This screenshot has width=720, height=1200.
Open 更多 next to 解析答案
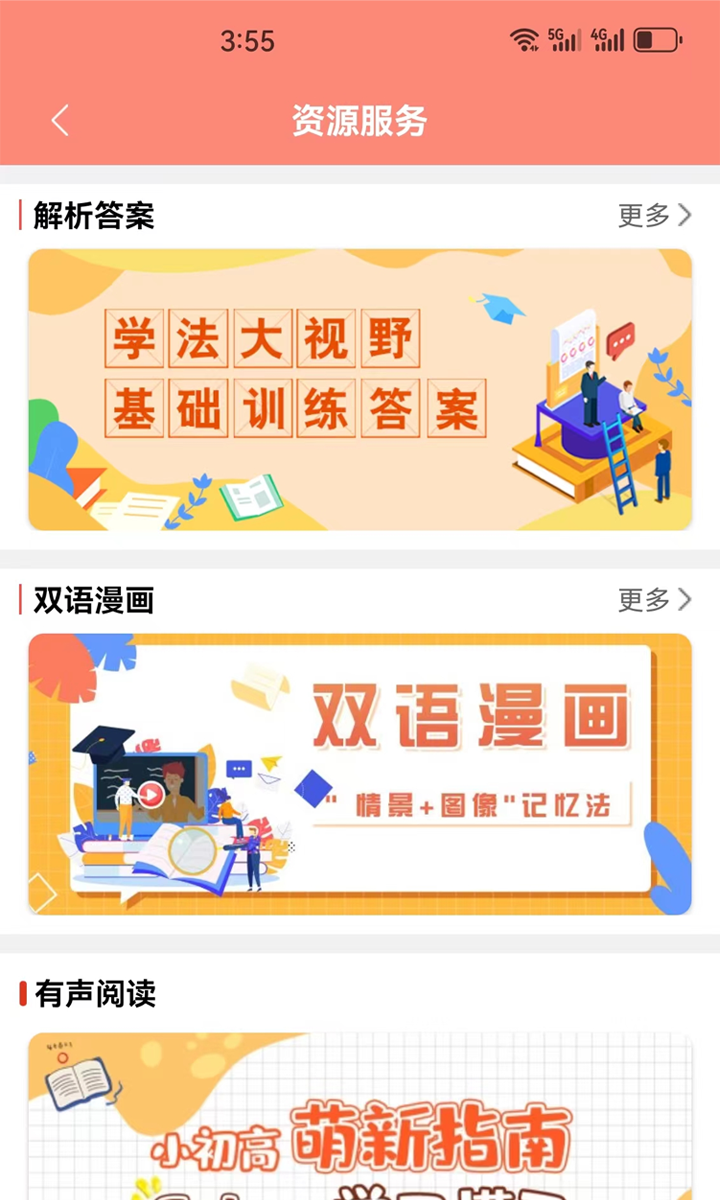(654, 215)
